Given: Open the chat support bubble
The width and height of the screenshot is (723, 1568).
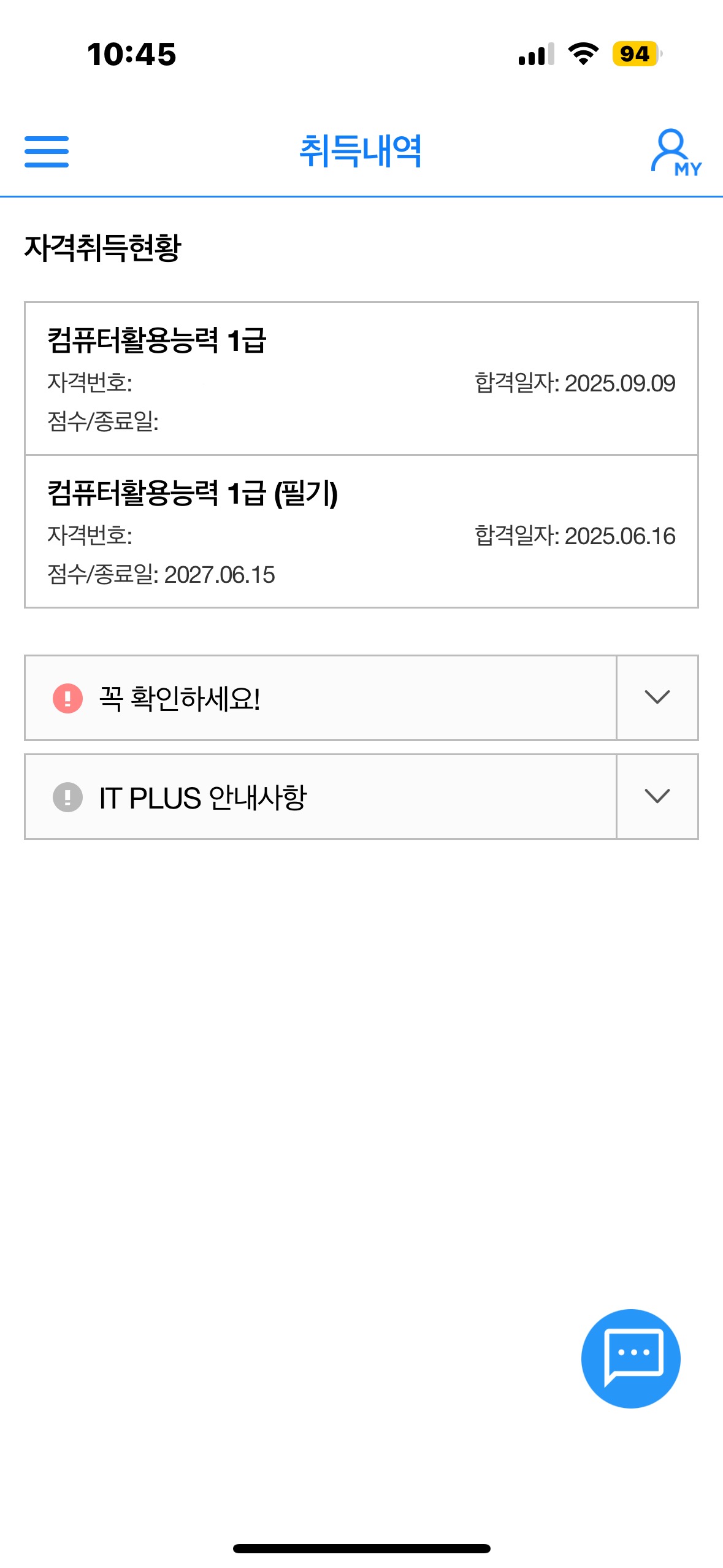Looking at the screenshot, I should [x=630, y=1358].
